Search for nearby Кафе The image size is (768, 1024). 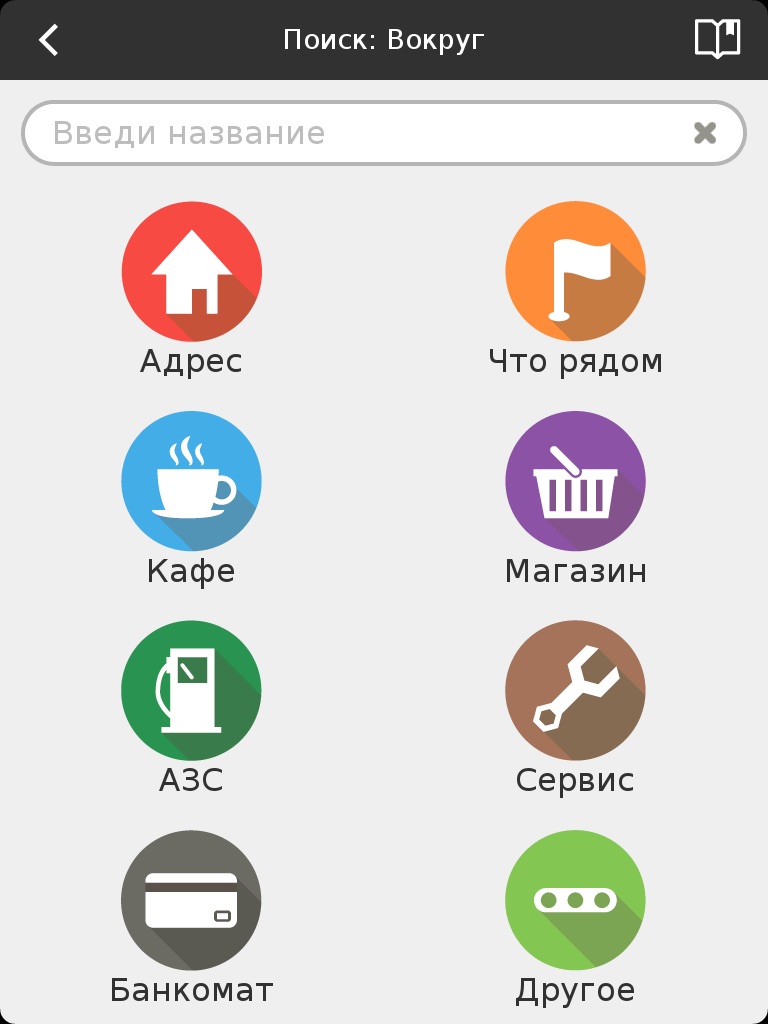191,481
